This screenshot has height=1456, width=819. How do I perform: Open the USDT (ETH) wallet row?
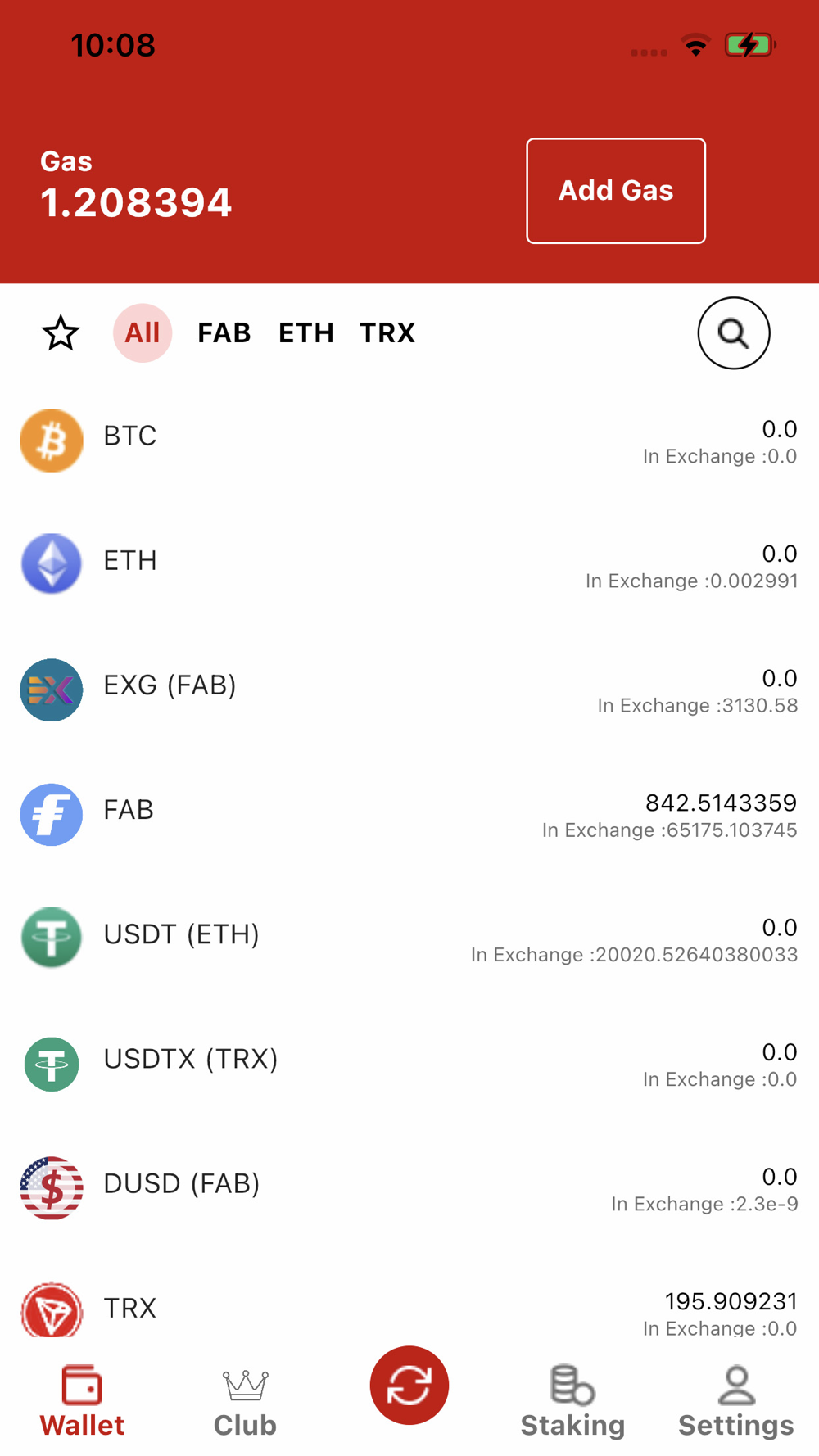point(409,938)
